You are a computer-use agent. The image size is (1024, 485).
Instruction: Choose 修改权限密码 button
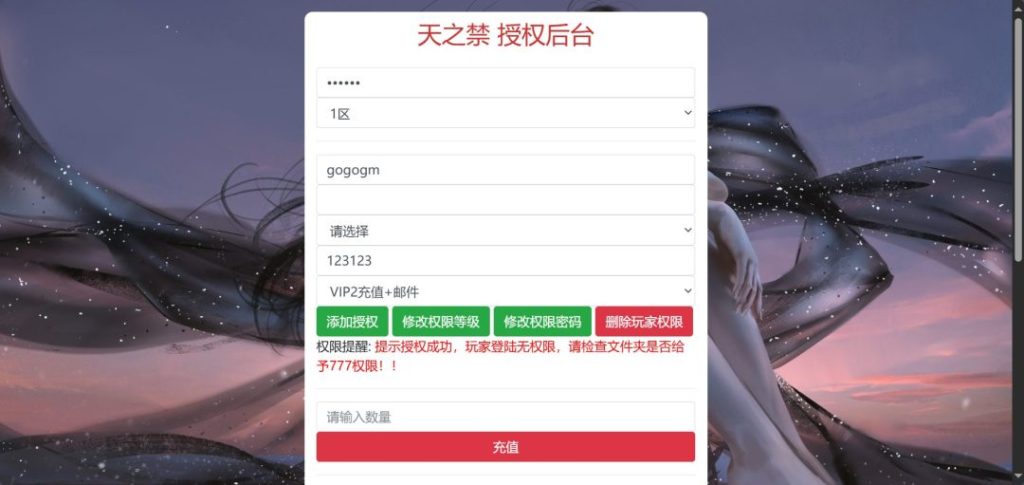pos(542,322)
